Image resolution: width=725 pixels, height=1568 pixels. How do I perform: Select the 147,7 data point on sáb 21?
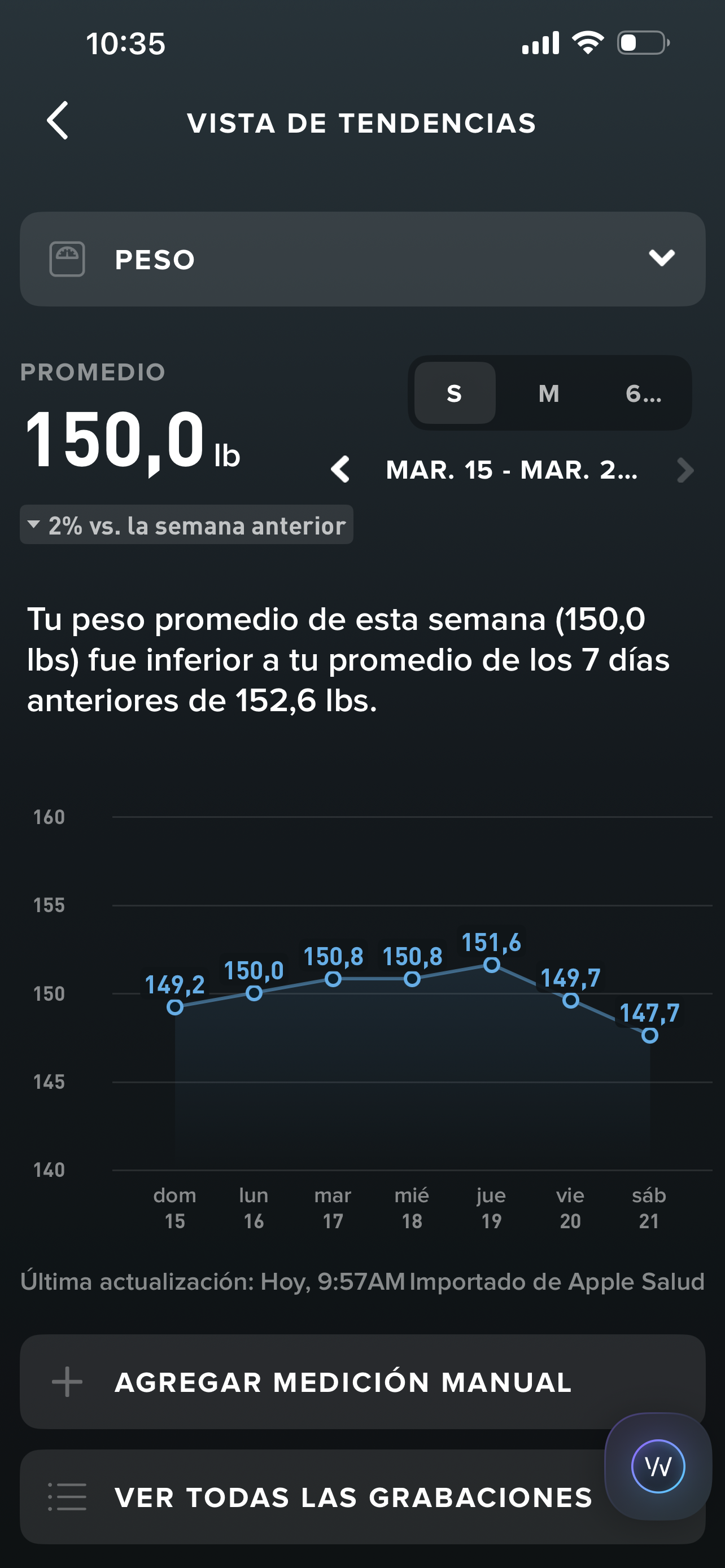click(649, 1035)
